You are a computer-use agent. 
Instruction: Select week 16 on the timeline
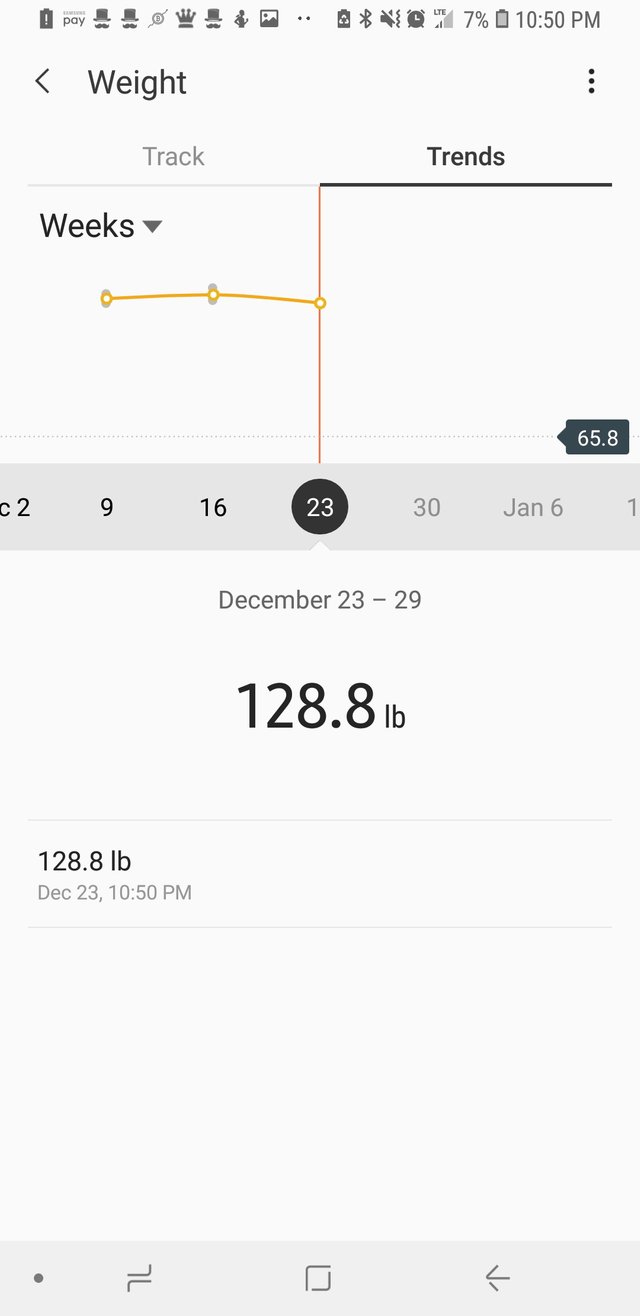coord(213,507)
